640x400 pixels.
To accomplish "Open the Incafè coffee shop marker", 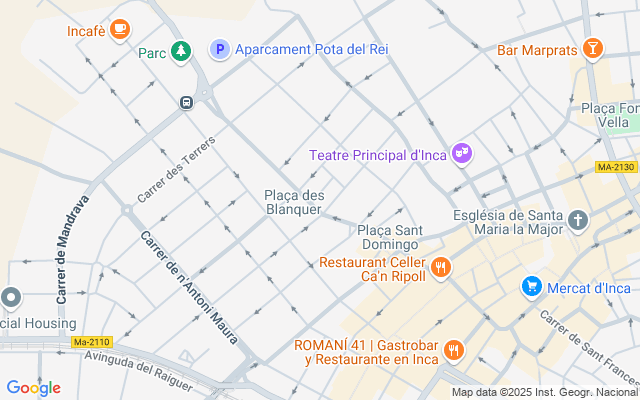I will coord(120,30).
